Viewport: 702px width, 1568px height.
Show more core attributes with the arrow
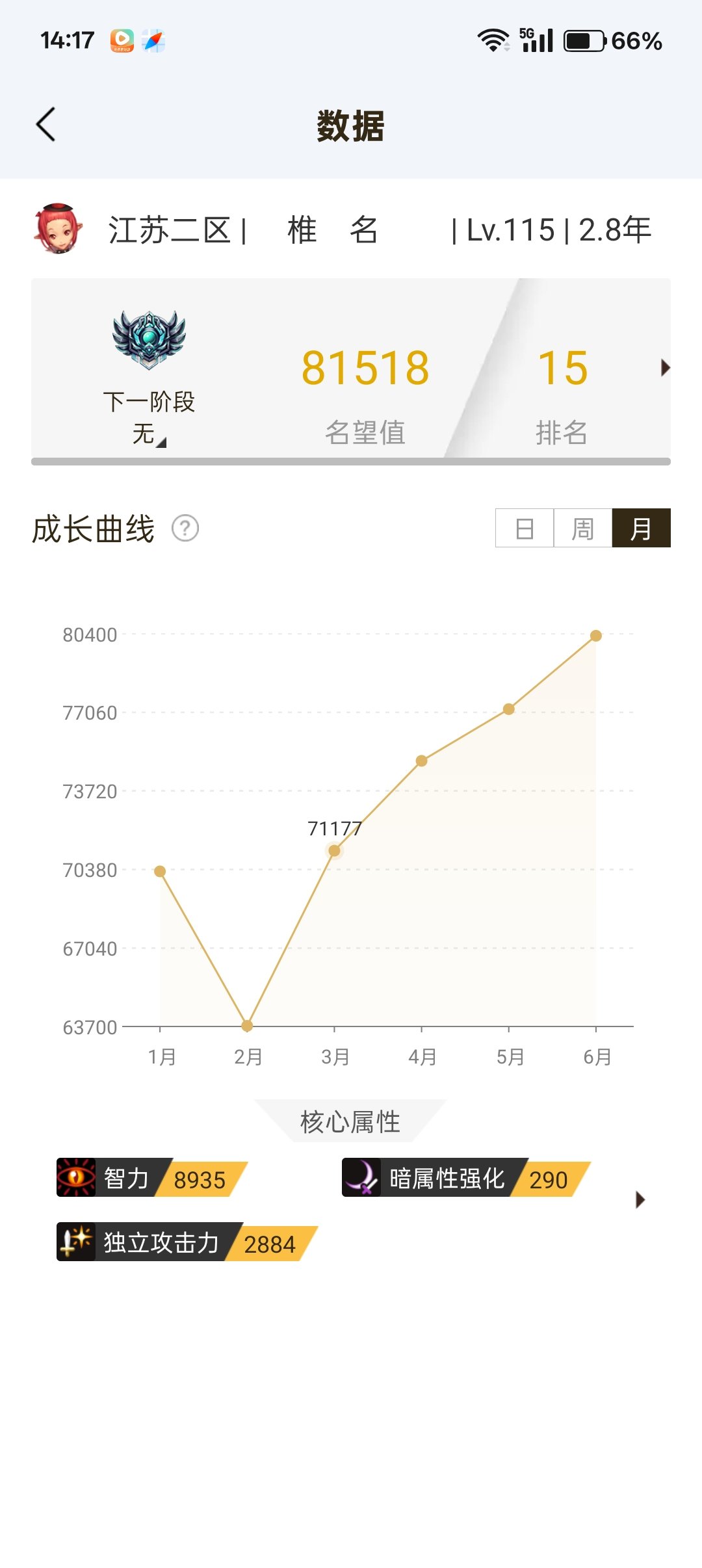(x=640, y=1199)
